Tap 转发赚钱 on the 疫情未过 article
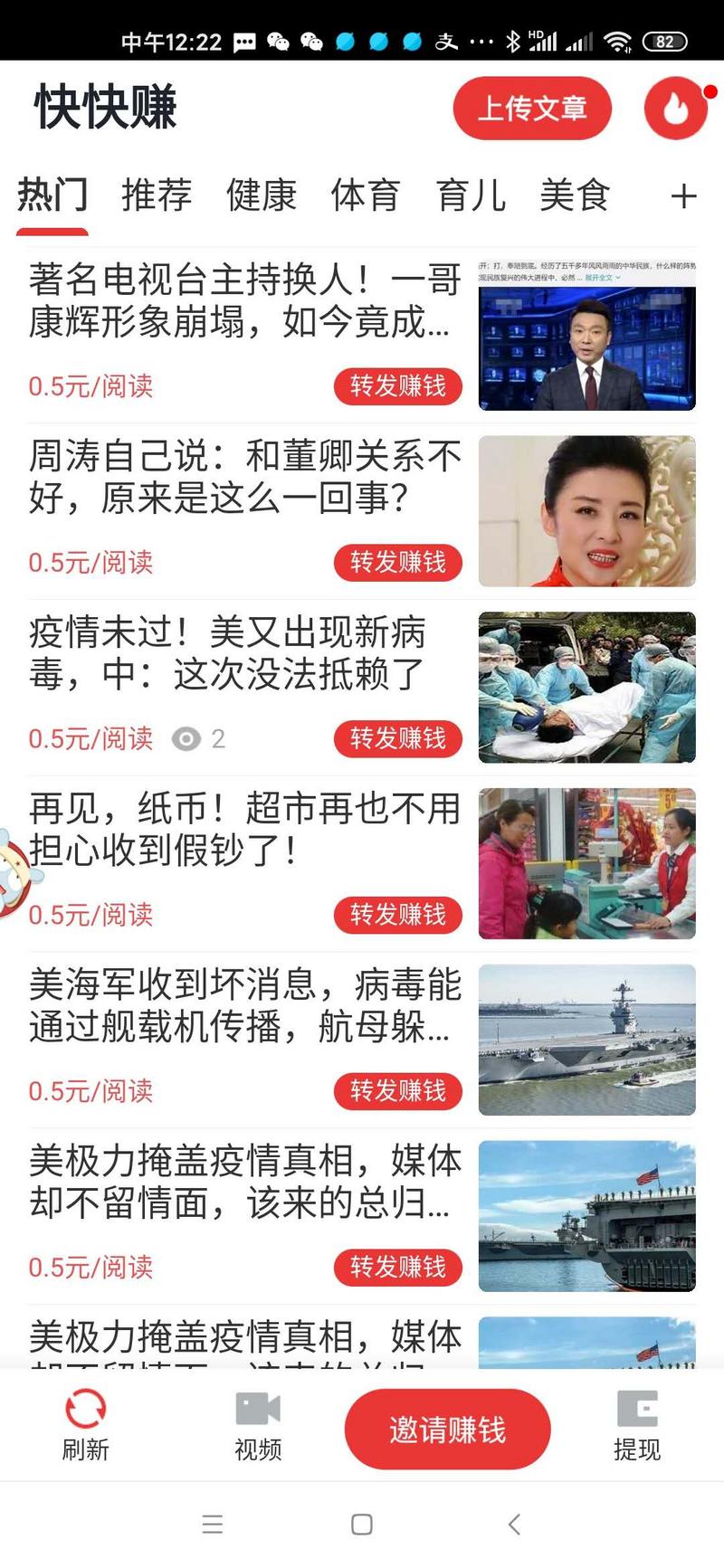The width and height of the screenshot is (724, 1568). pyautogui.click(x=398, y=738)
